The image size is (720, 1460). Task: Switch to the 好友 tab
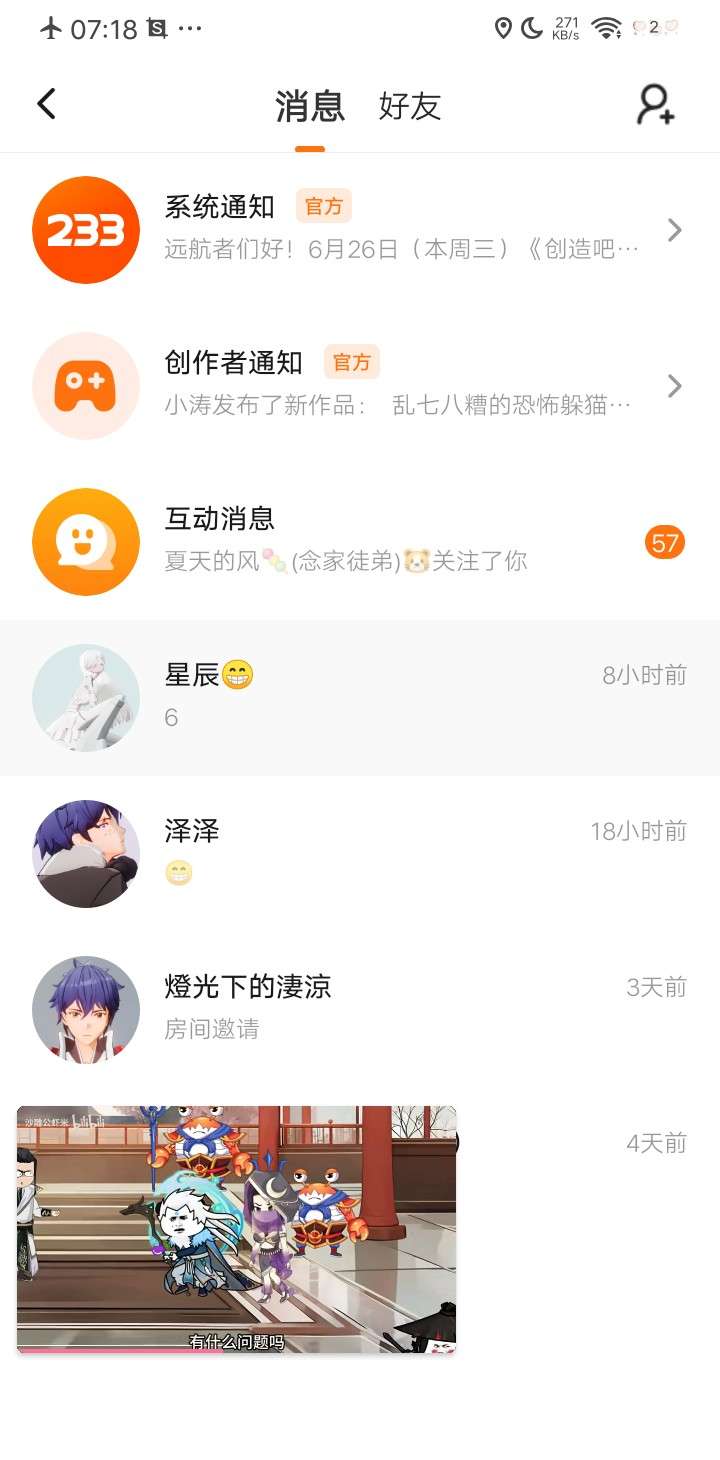pos(410,106)
